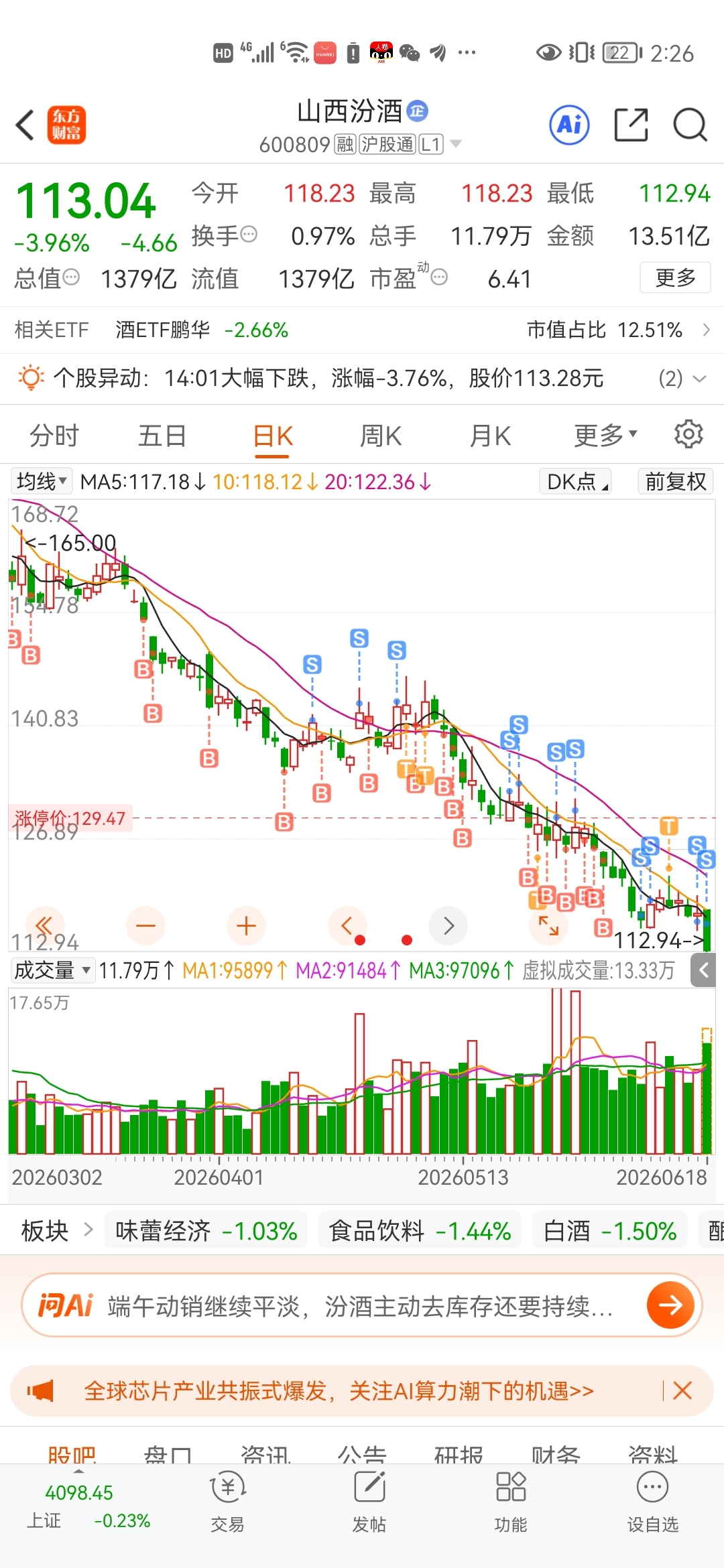Screen dimensions: 724x1568
Task: Select the 周K chart tab
Action: pos(380,436)
